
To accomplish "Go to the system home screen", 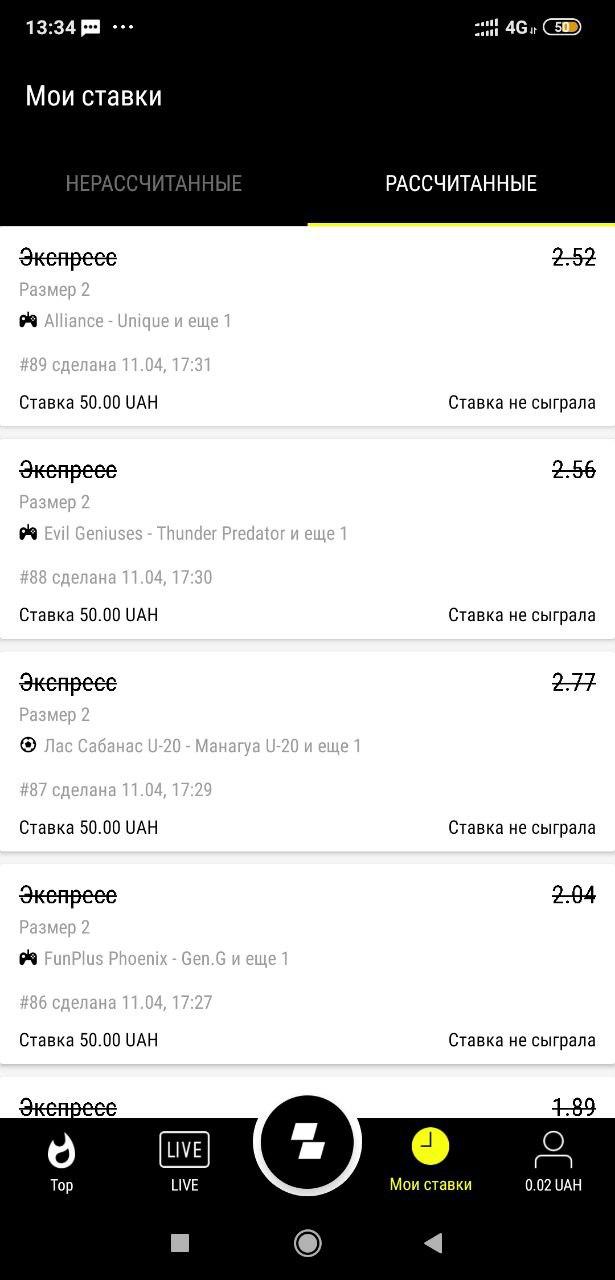I will [307, 1243].
